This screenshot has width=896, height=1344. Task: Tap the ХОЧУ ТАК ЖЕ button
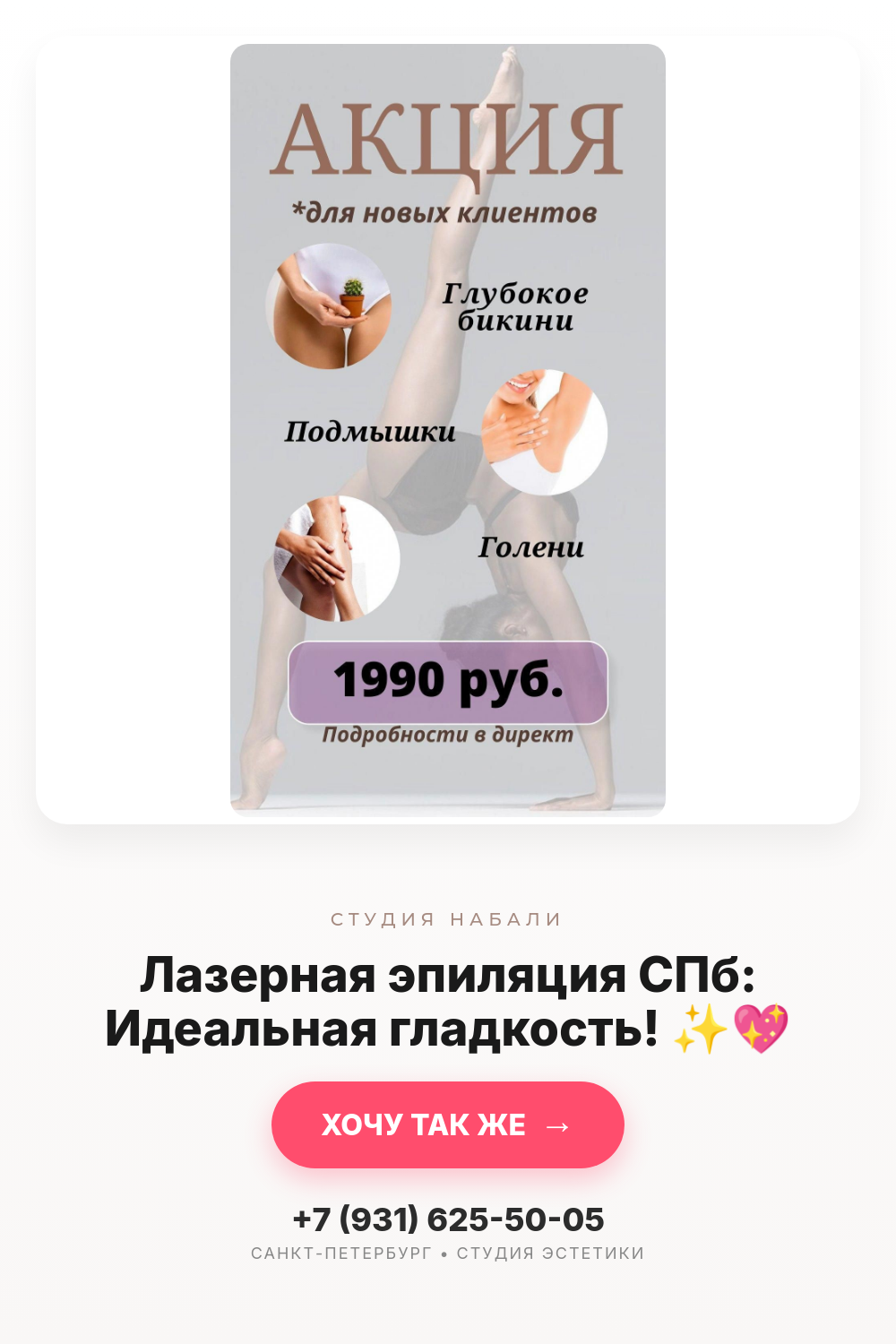(x=448, y=1124)
